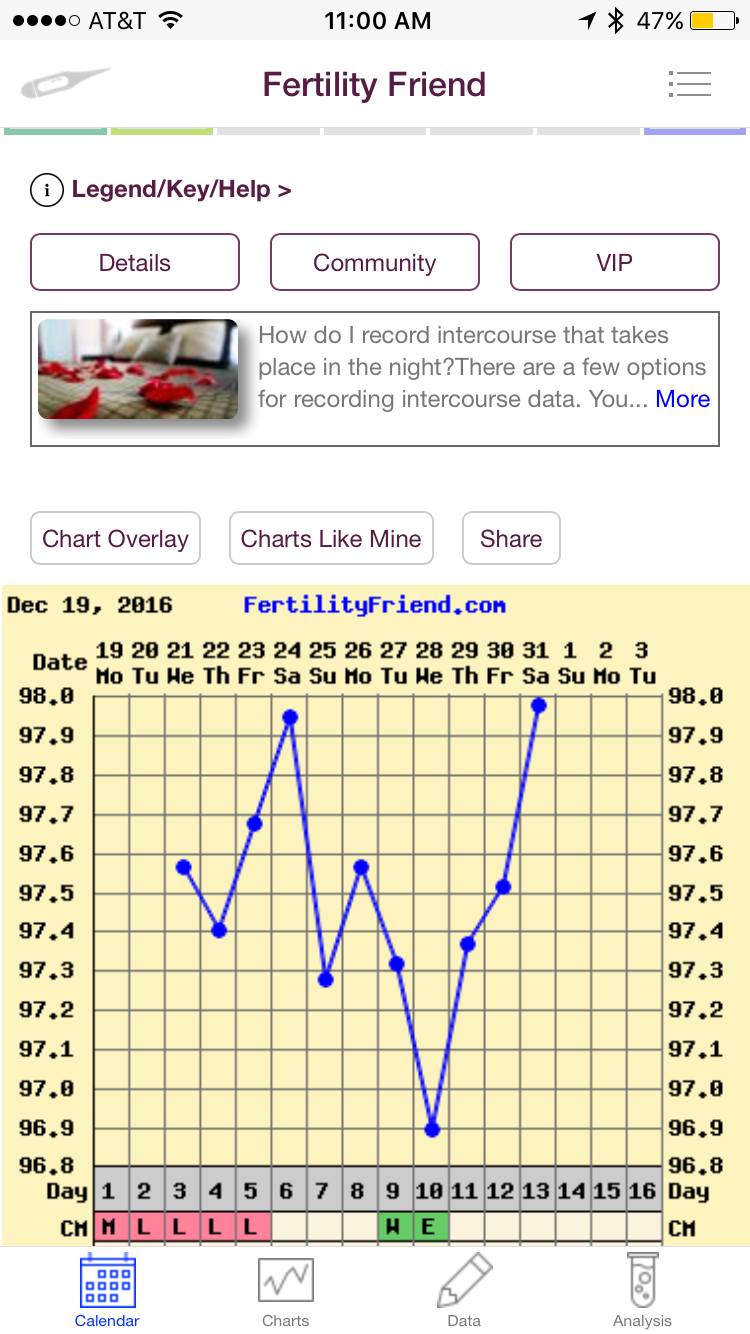
Task: Switch to the Calendar tab
Action: coord(107,1291)
